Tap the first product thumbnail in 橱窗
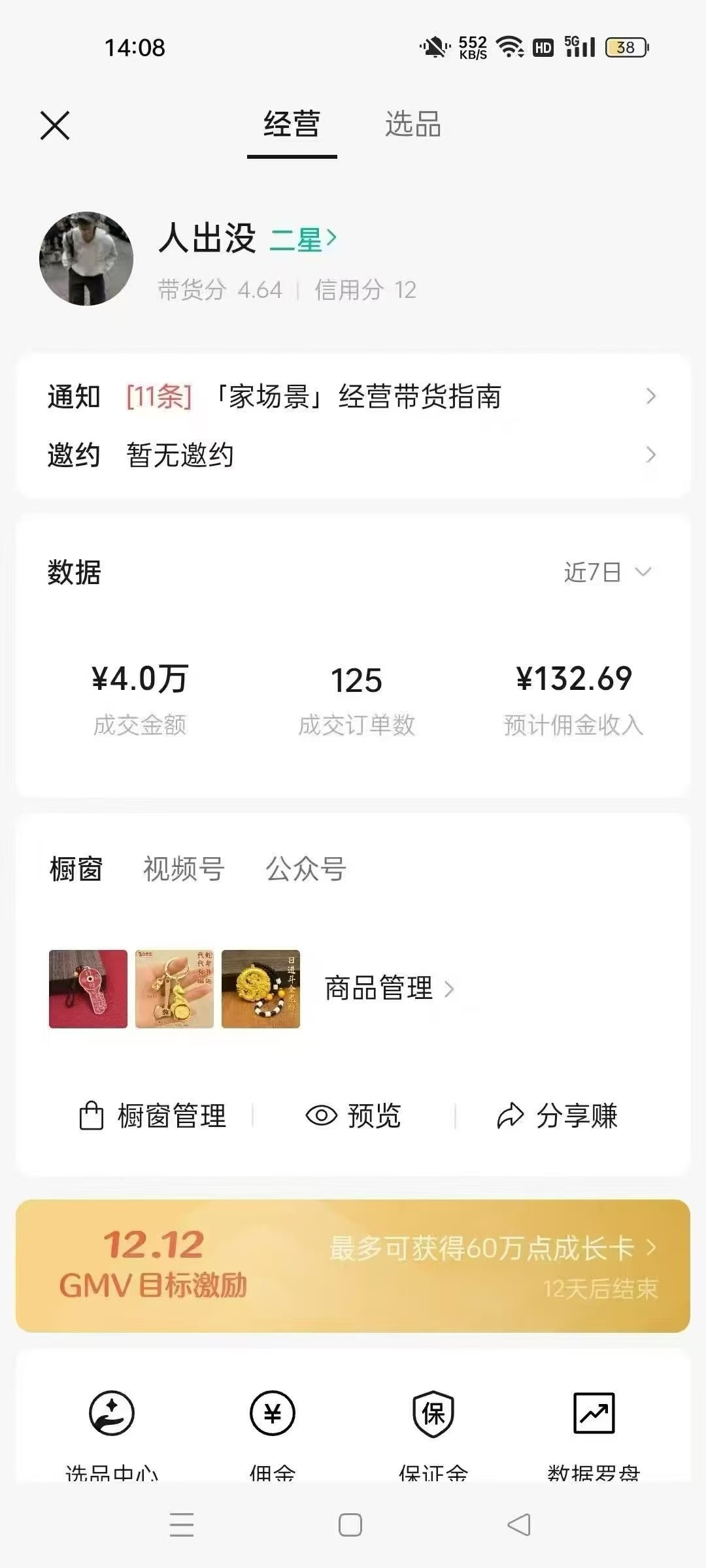The width and height of the screenshot is (706, 1568). 88,988
